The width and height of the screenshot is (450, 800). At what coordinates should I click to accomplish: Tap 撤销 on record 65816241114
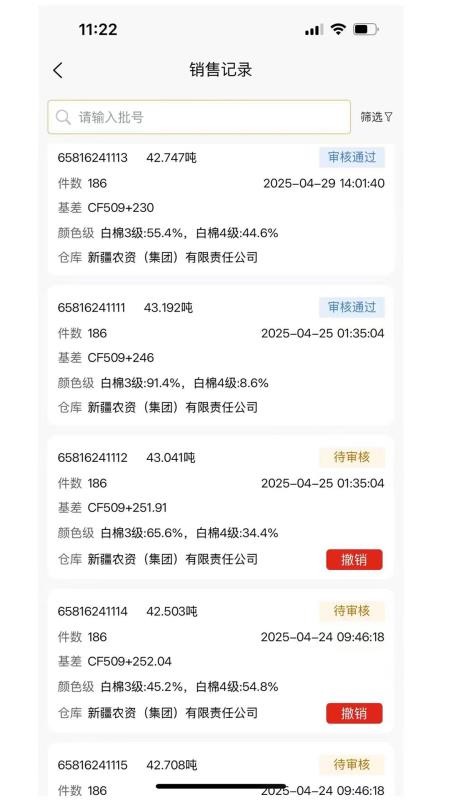pos(354,713)
